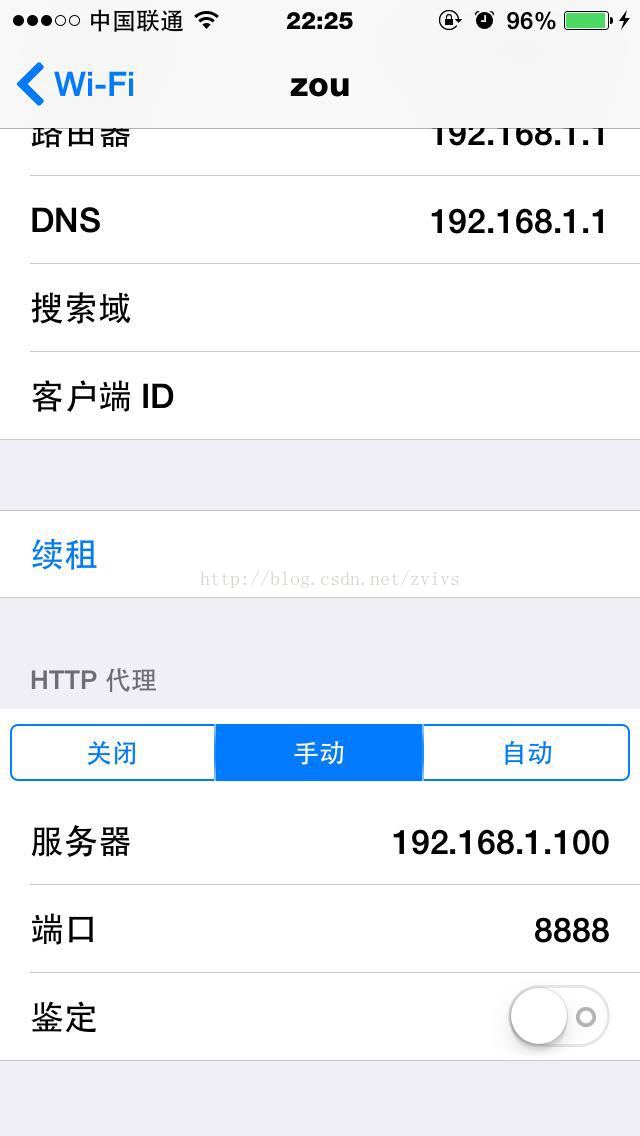640x1136 pixels.
Task: Select 手动 proxy mode
Action: (319, 753)
